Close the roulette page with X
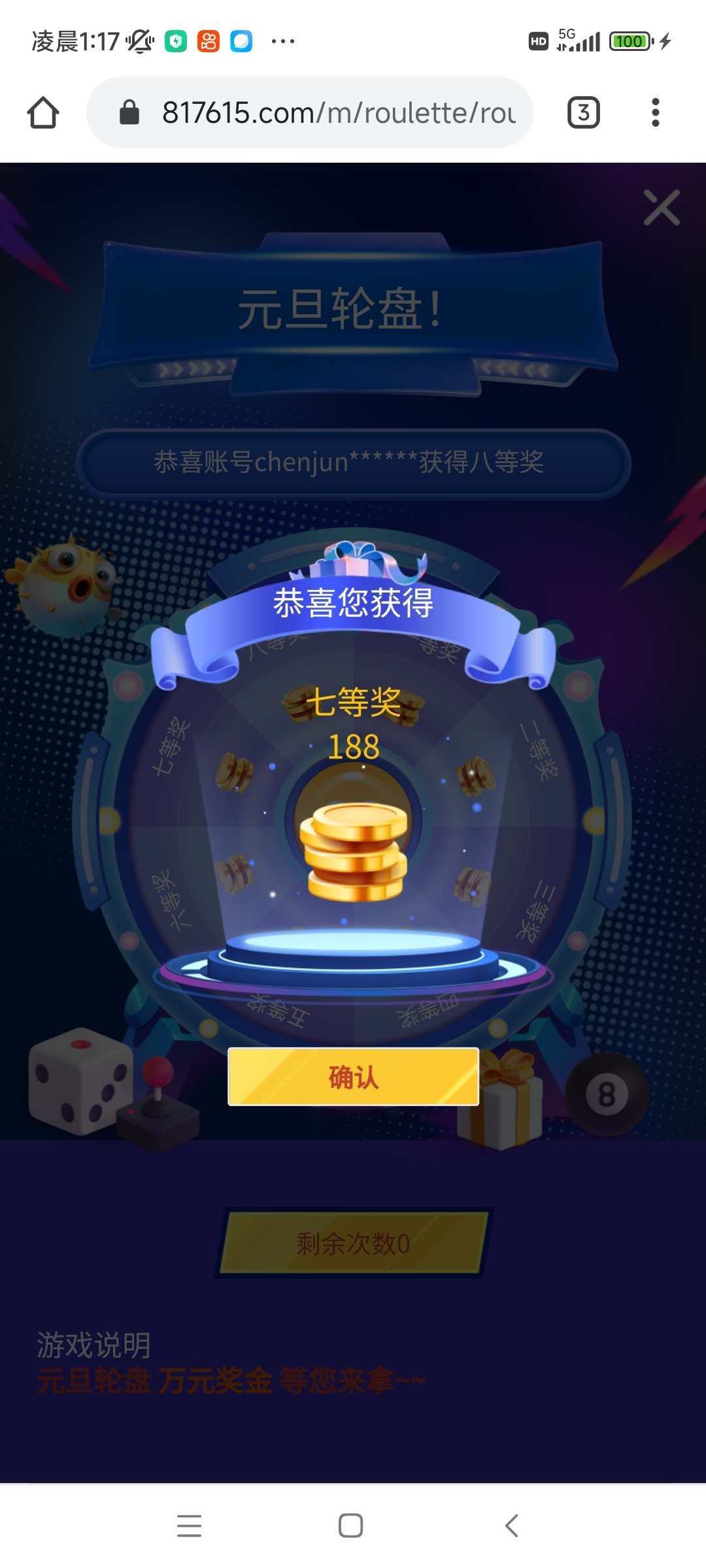This screenshot has width=706, height=1568. [x=662, y=208]
